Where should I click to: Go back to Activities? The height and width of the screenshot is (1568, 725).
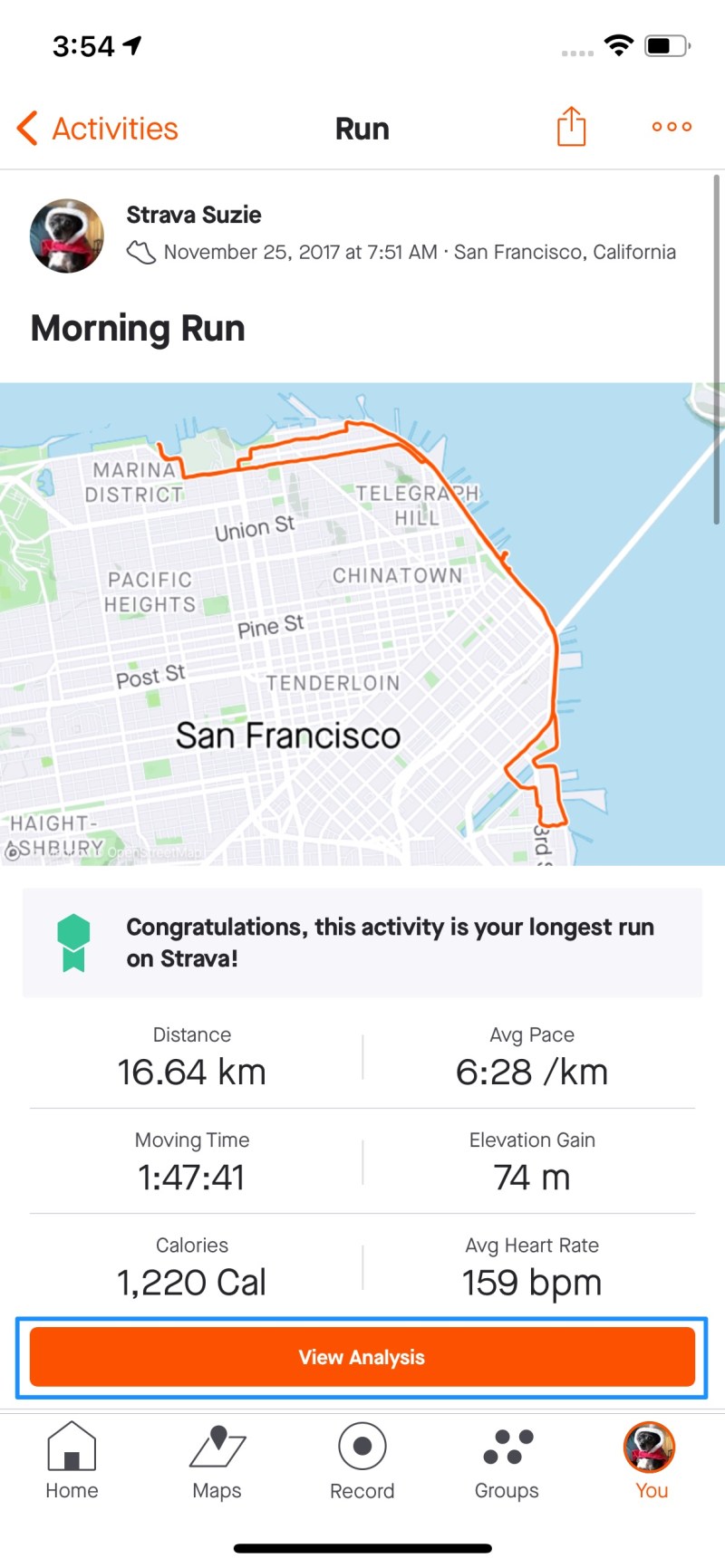coord(98,129)
